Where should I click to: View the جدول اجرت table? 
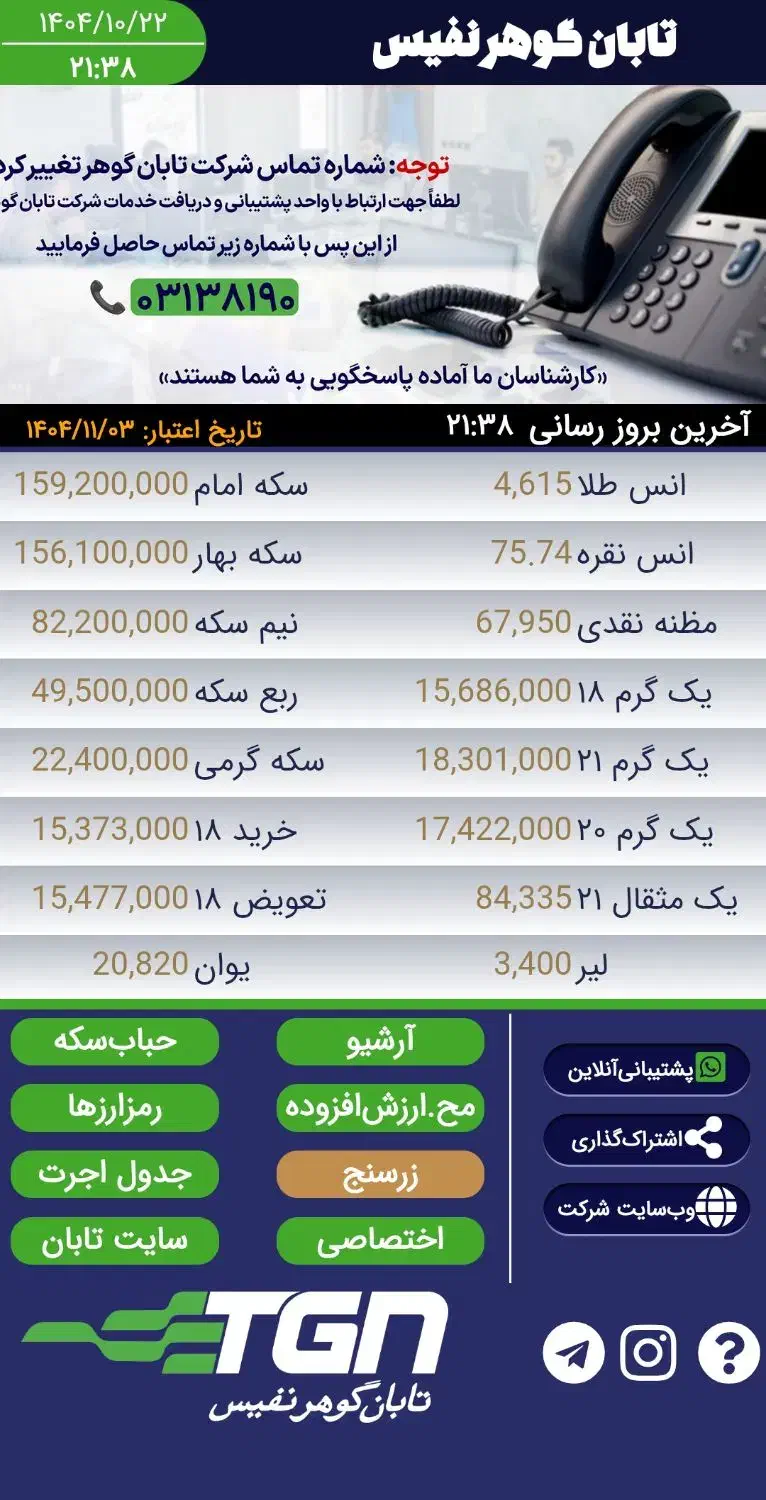pyautogui.click(x=112, y=1175)
